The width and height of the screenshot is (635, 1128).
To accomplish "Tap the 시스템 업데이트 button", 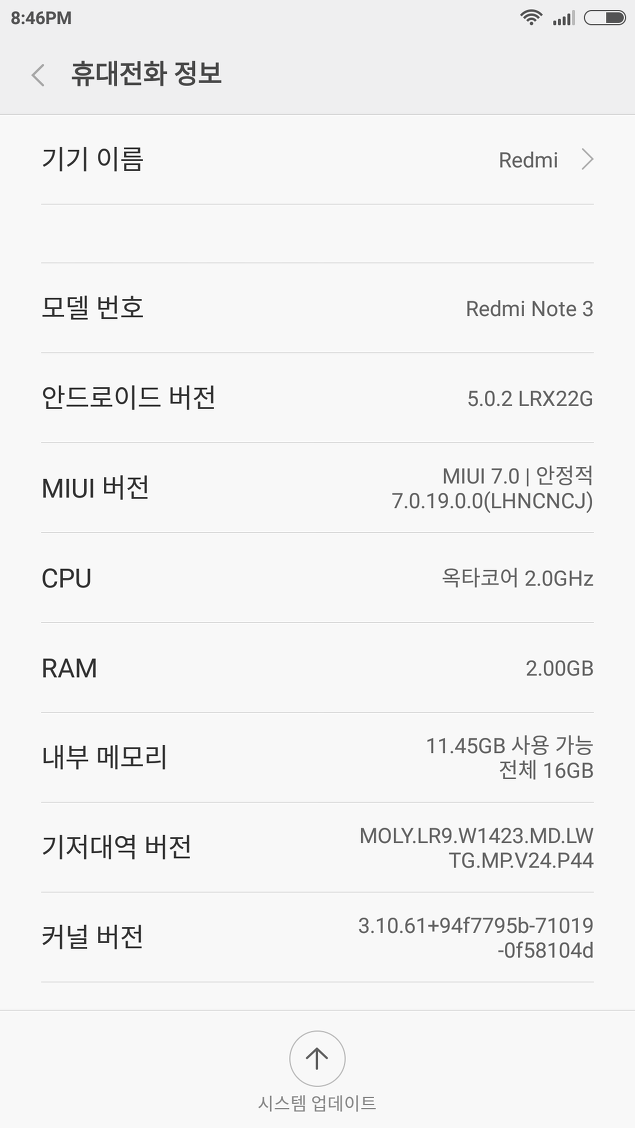I will click(x=317, y=1070).
